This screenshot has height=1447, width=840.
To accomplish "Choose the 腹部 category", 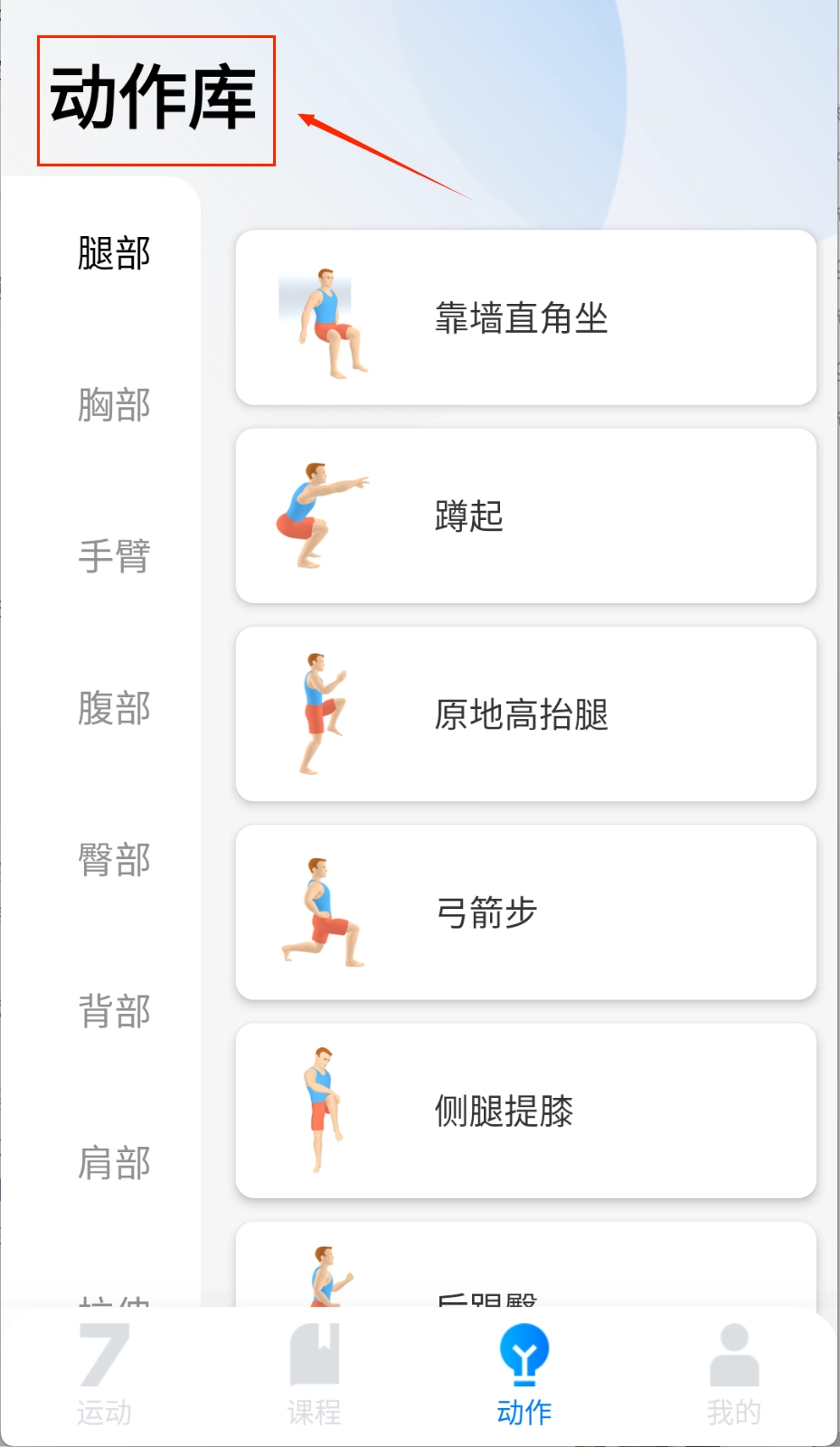I will (114, 707).
